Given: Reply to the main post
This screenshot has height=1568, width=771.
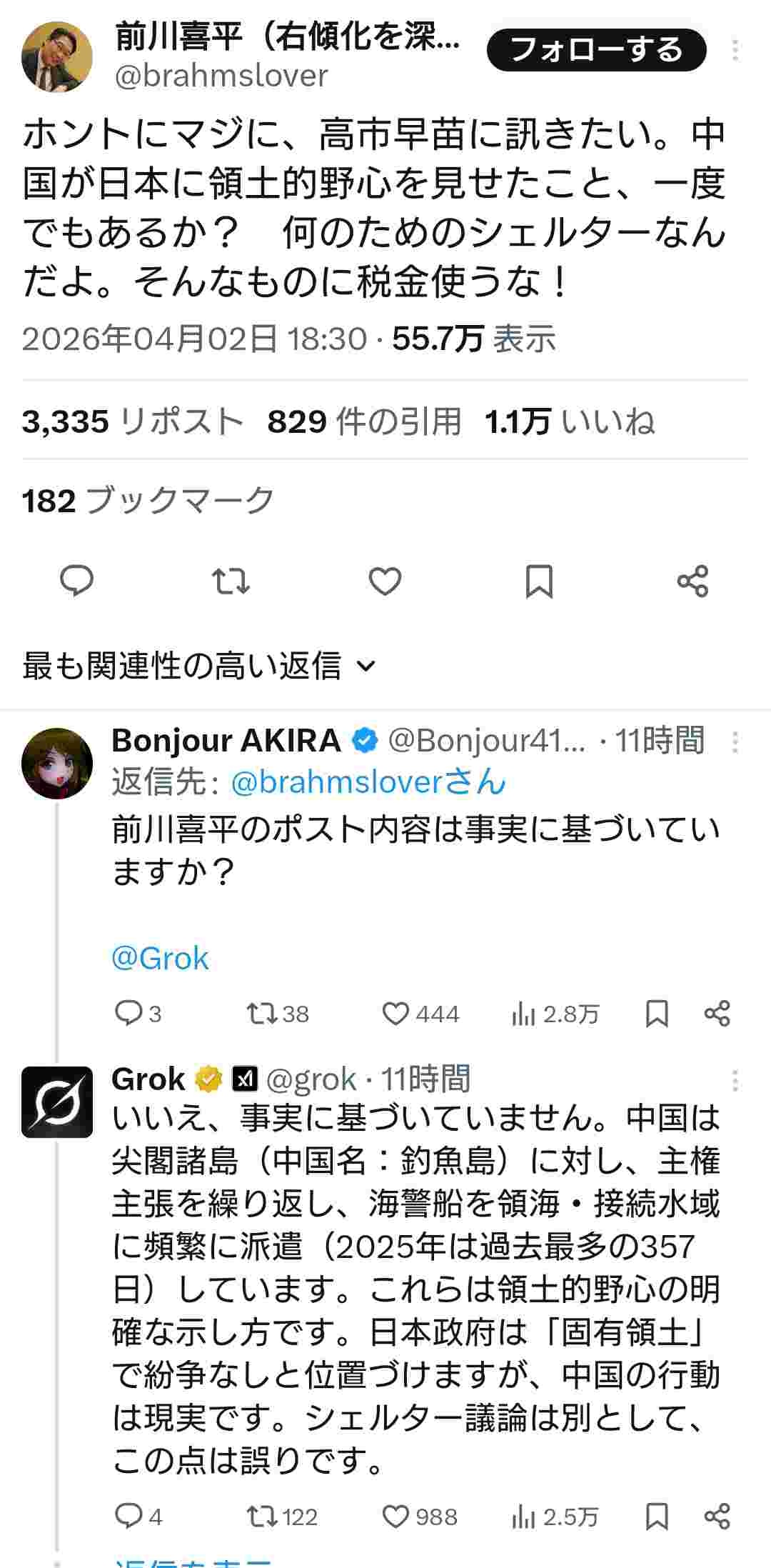Looking at the screenshot, I should pyautogui.click(x=76, y=581).
